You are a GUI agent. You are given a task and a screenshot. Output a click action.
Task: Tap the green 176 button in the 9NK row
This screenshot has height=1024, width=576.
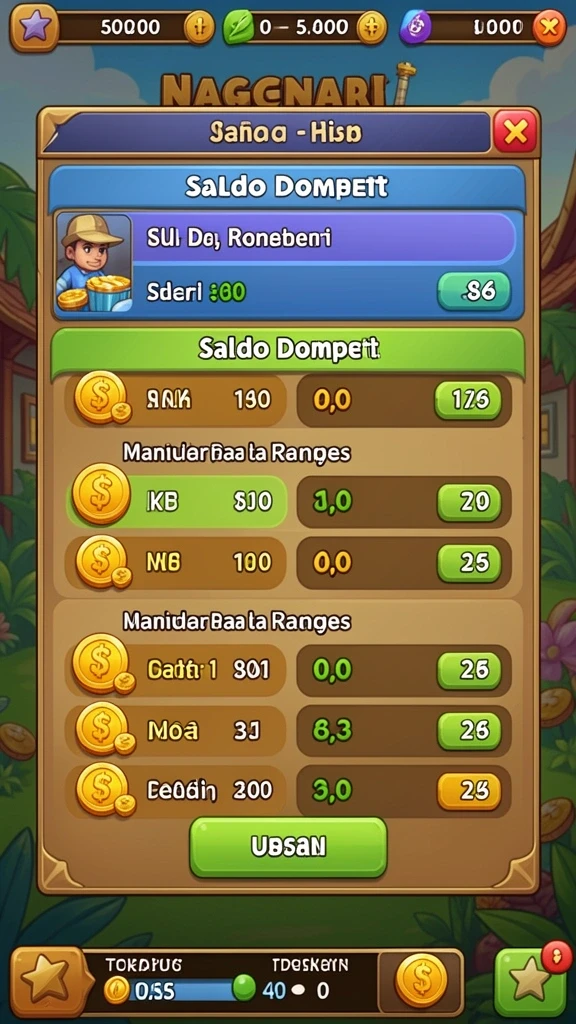[x=468, y=400]
